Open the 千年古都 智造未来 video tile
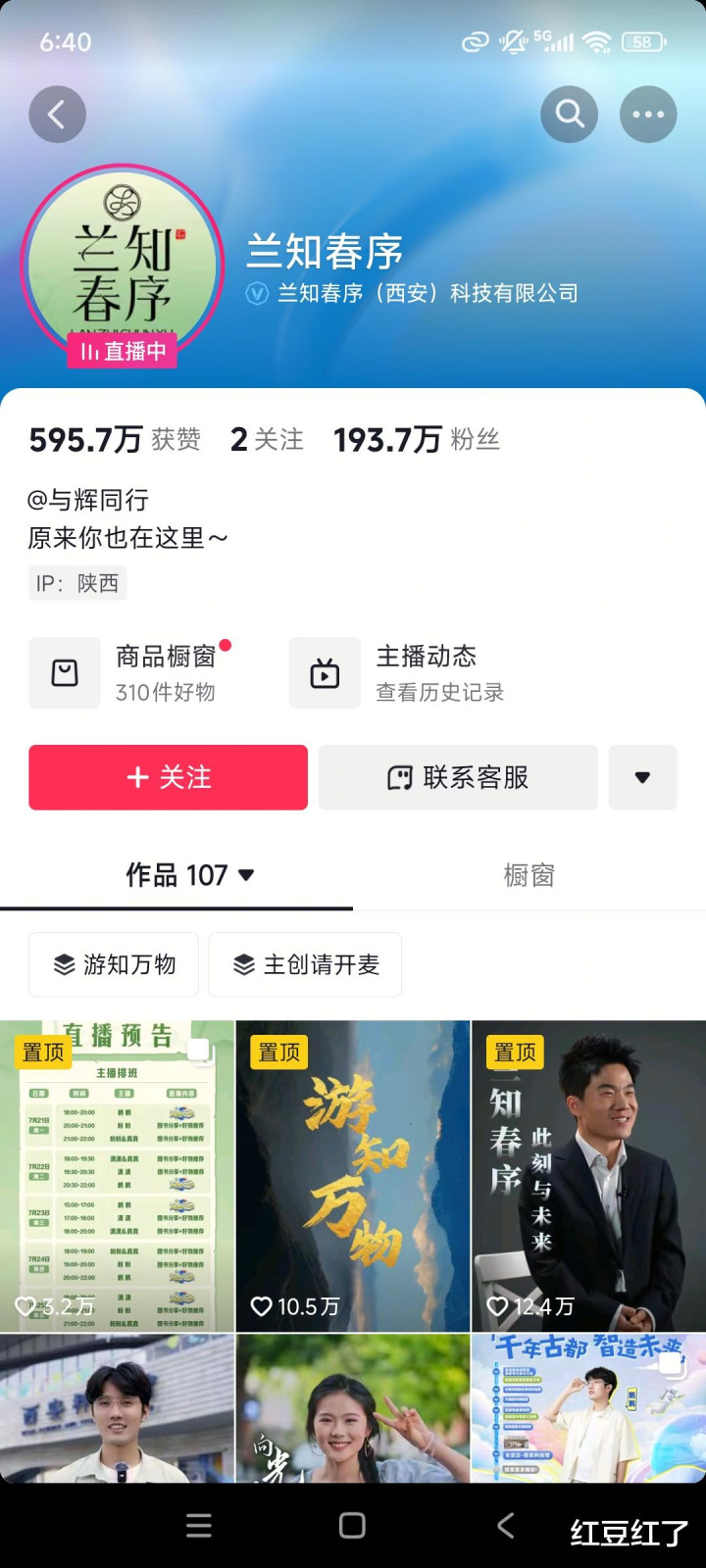Screen dimensions: 706x1568 [589, 1408]
